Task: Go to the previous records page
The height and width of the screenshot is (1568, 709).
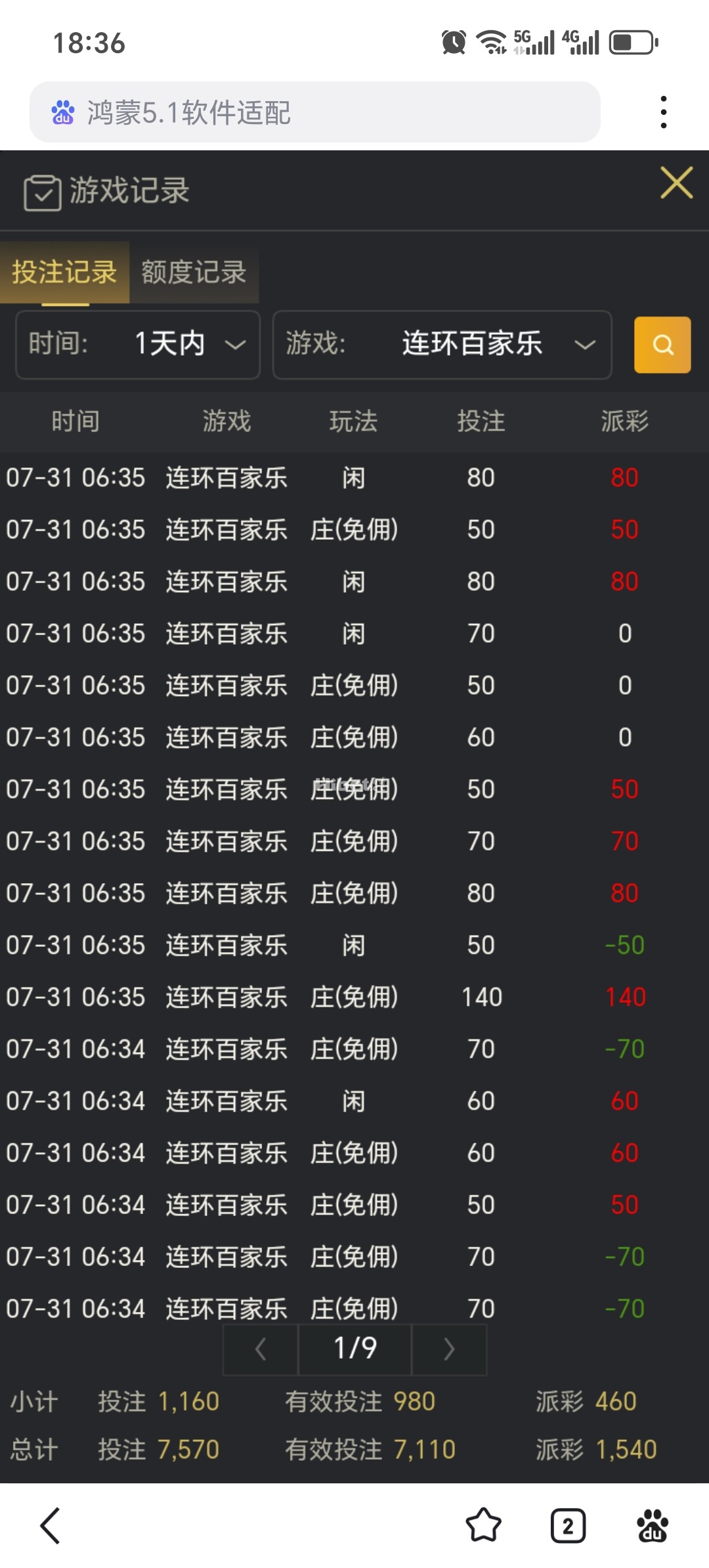Action: pyautogui.click(x=261, y=1349)
